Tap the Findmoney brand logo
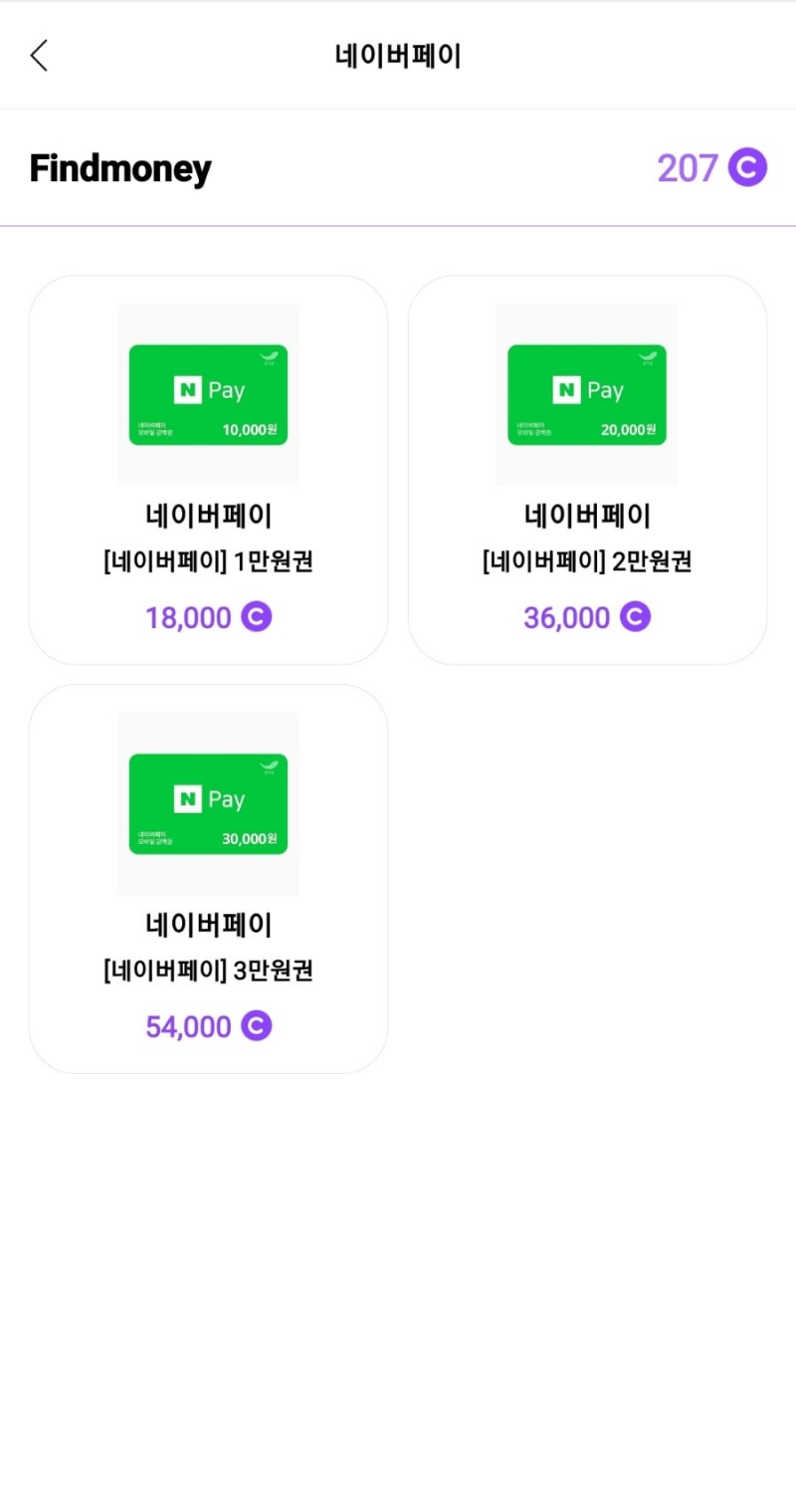The height and width of the screenshot is (1512, 796). (x=119, y=167)
